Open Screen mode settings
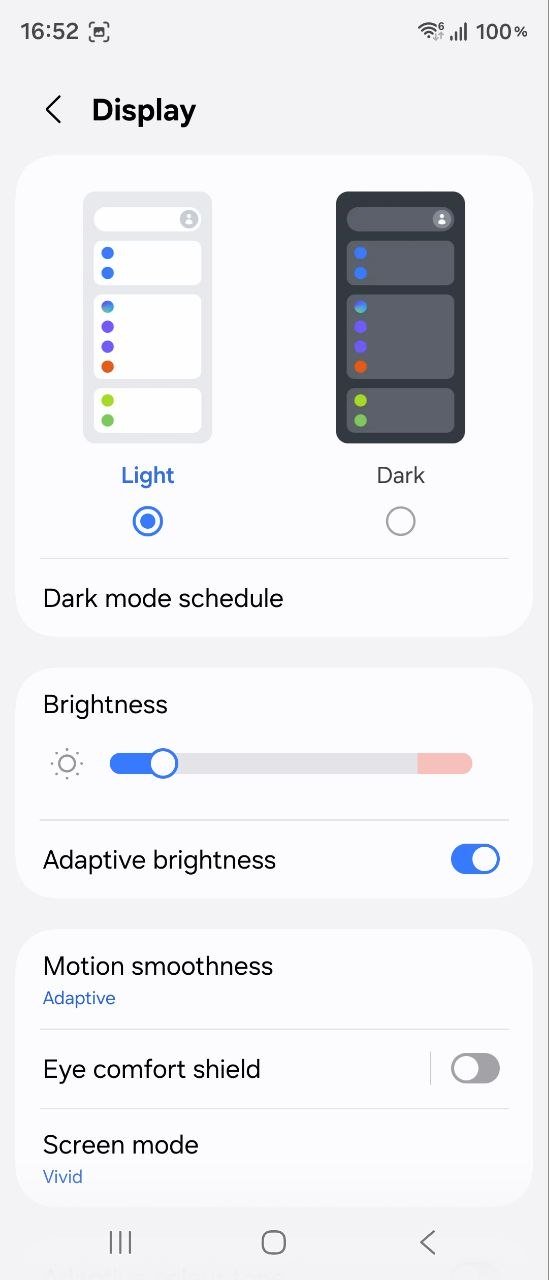This screenshot has height=1280, width=549. tap(274, 1158)
